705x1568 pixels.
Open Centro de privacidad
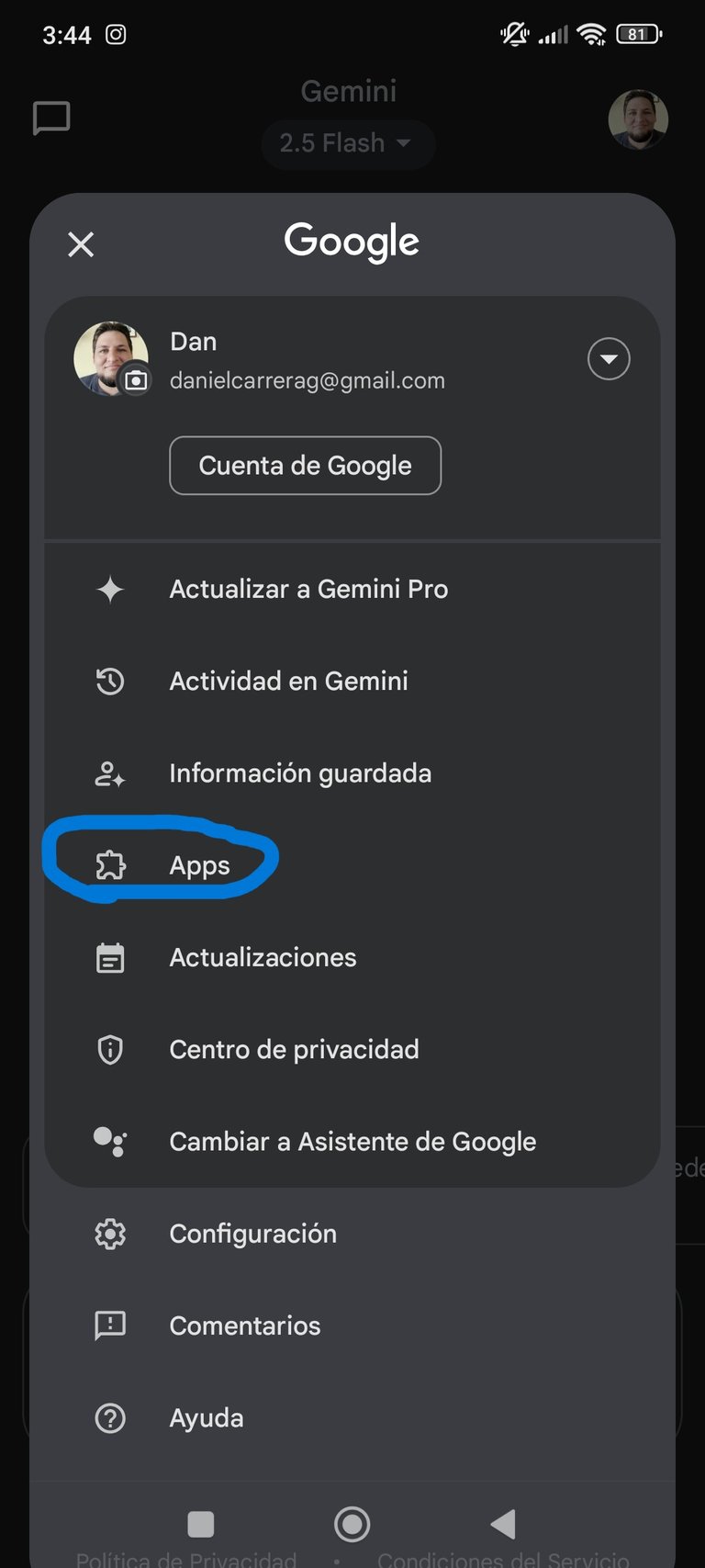pos(352,1049)
